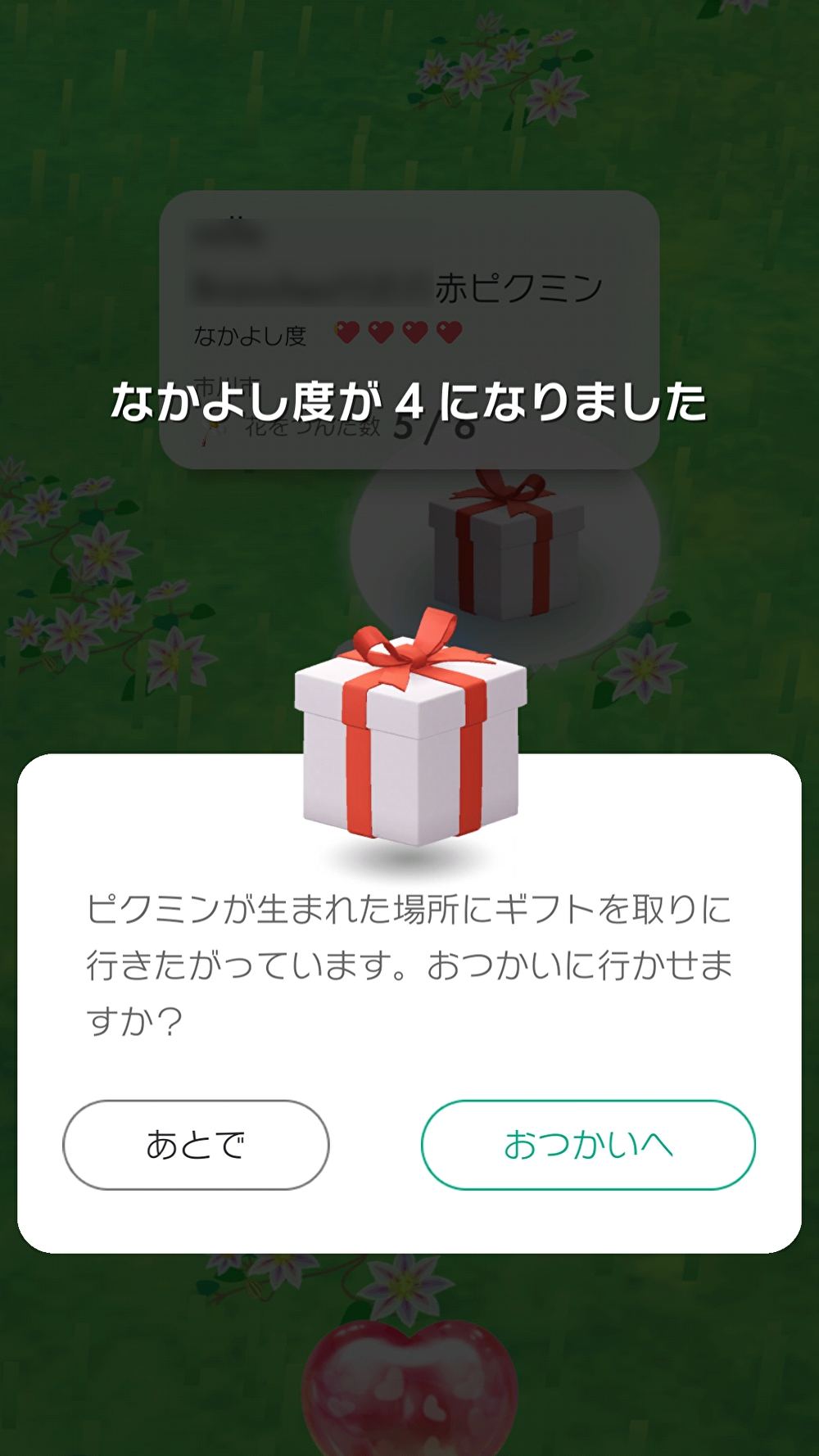Tap the shadow under the gift box
The width and height of the screenshot is (819, 1456).
click(x=409, y=856)
